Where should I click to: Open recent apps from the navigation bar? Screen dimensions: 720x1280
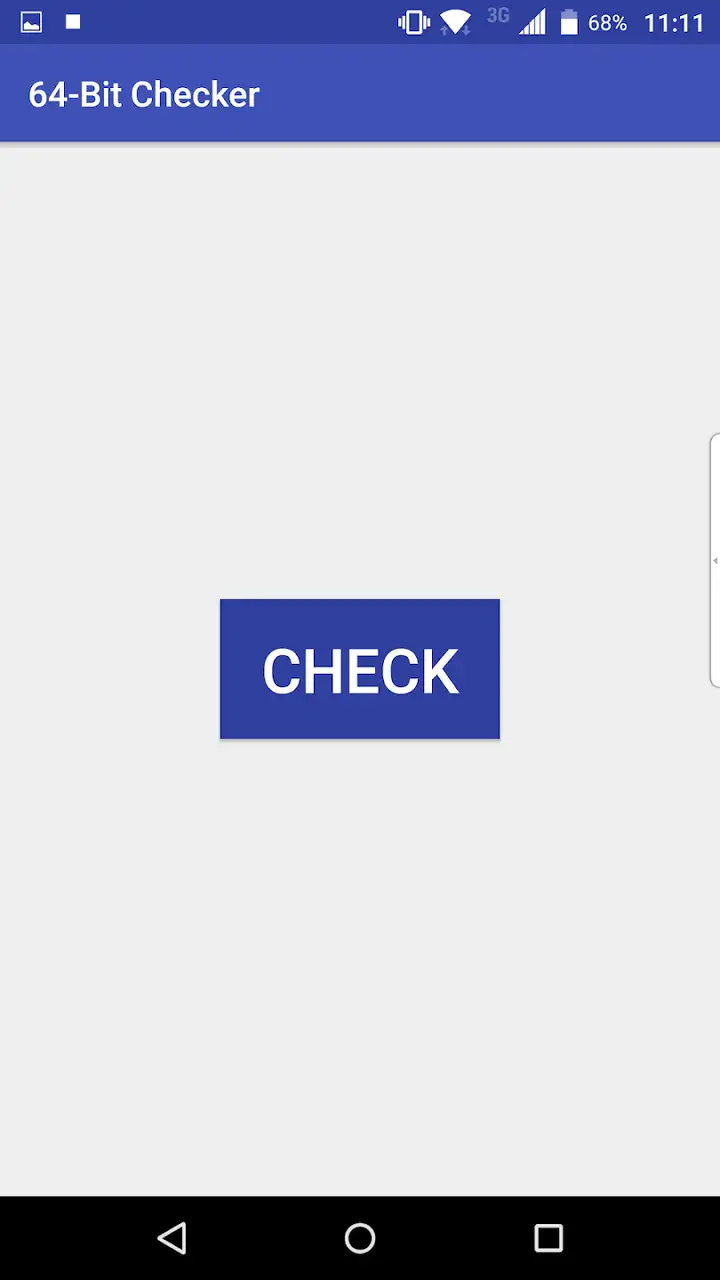point(548,1238)
